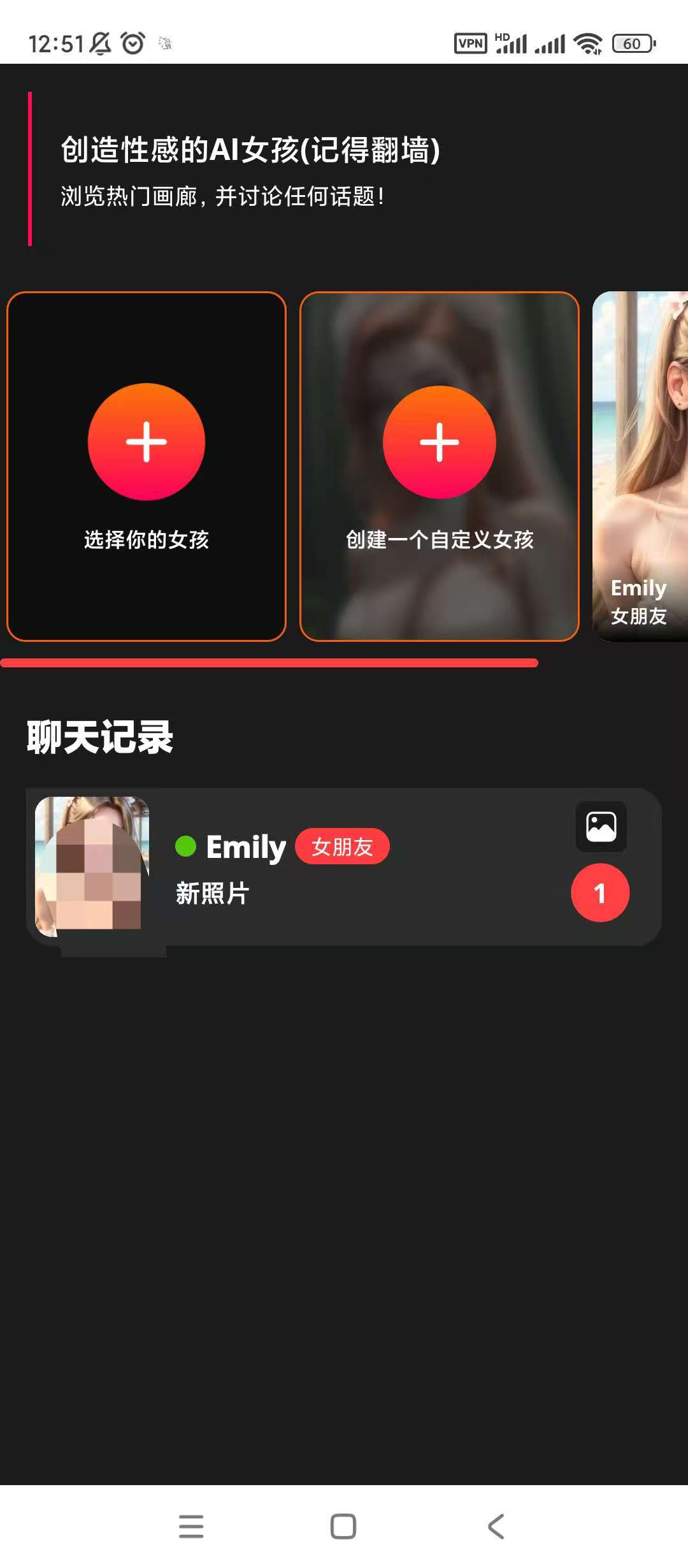This screenshot has width=688, height=1568.
Task: Open the Emily 女朋友 character card
Action: [x=640, y=466]
